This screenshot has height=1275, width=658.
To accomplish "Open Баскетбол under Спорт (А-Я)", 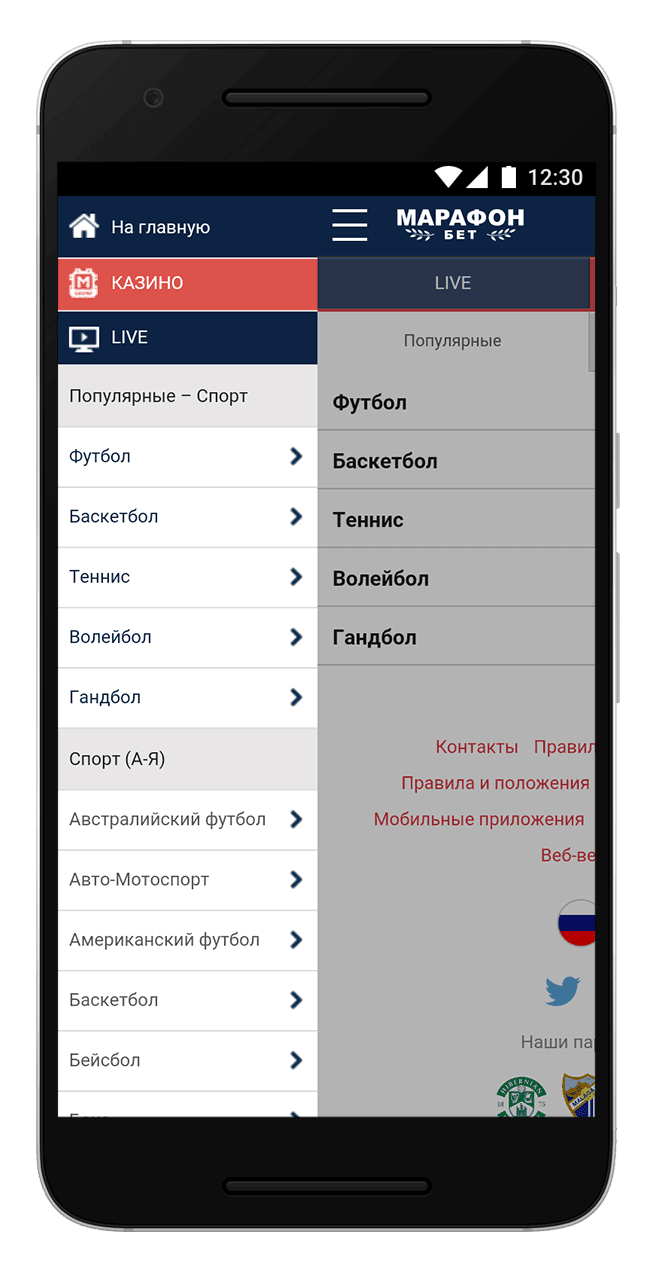I will (187, 1000).
